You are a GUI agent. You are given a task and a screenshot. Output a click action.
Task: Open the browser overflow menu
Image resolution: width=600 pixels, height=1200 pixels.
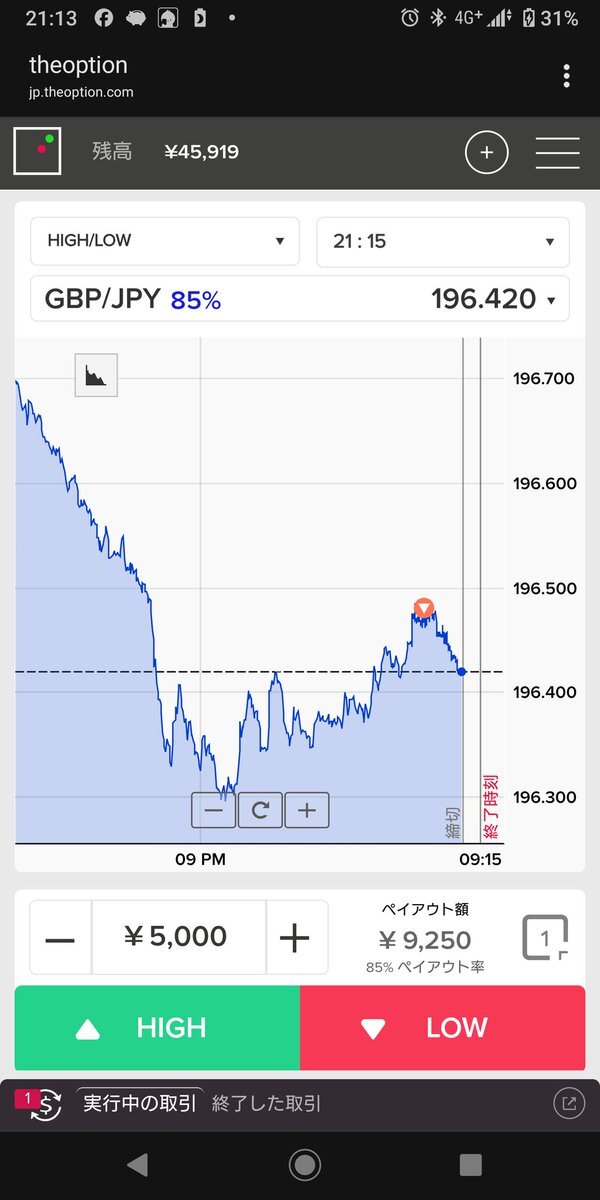pyautogui.click(x=567, y=76)
